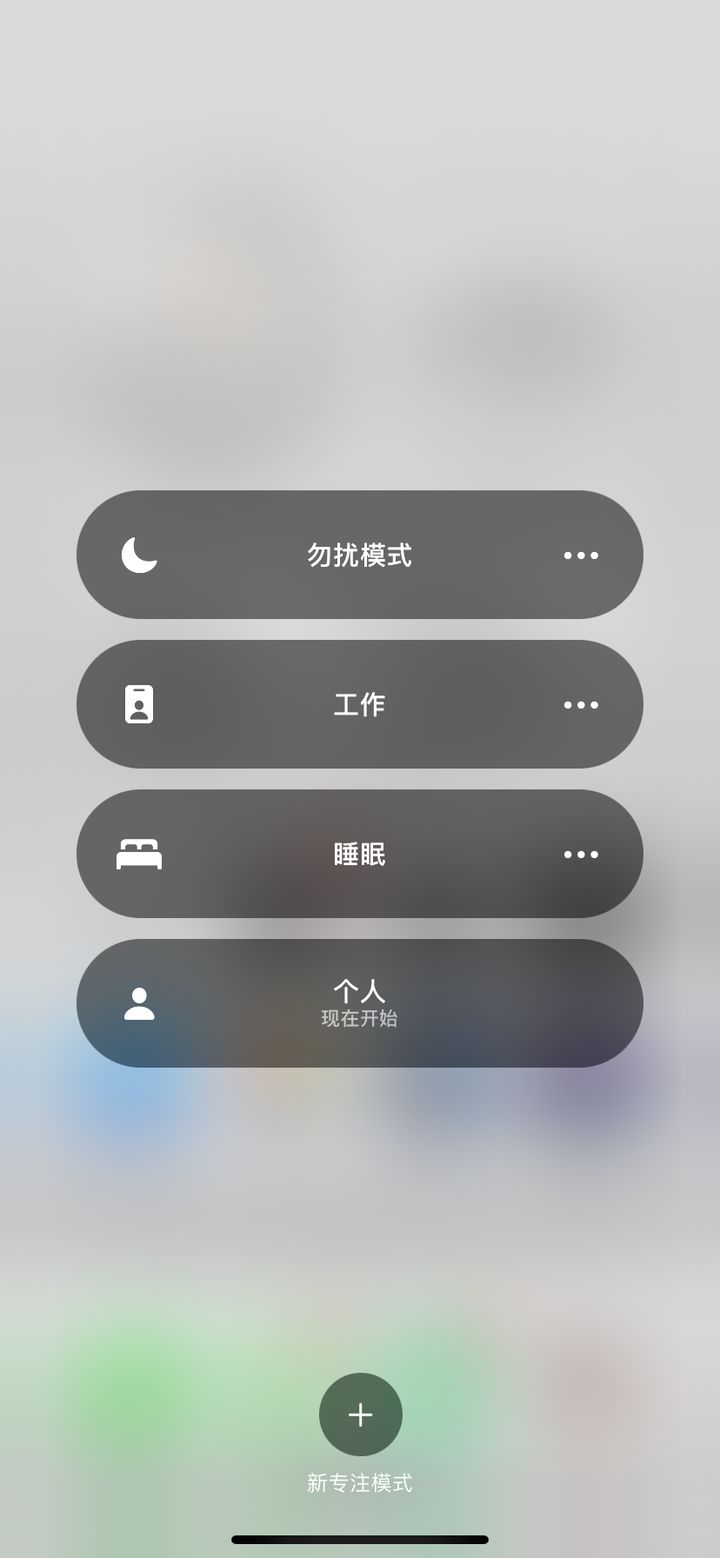The image size is (720, 1558).
Task: Tap the person icon for Personal focus
Action: (137, 1003)
